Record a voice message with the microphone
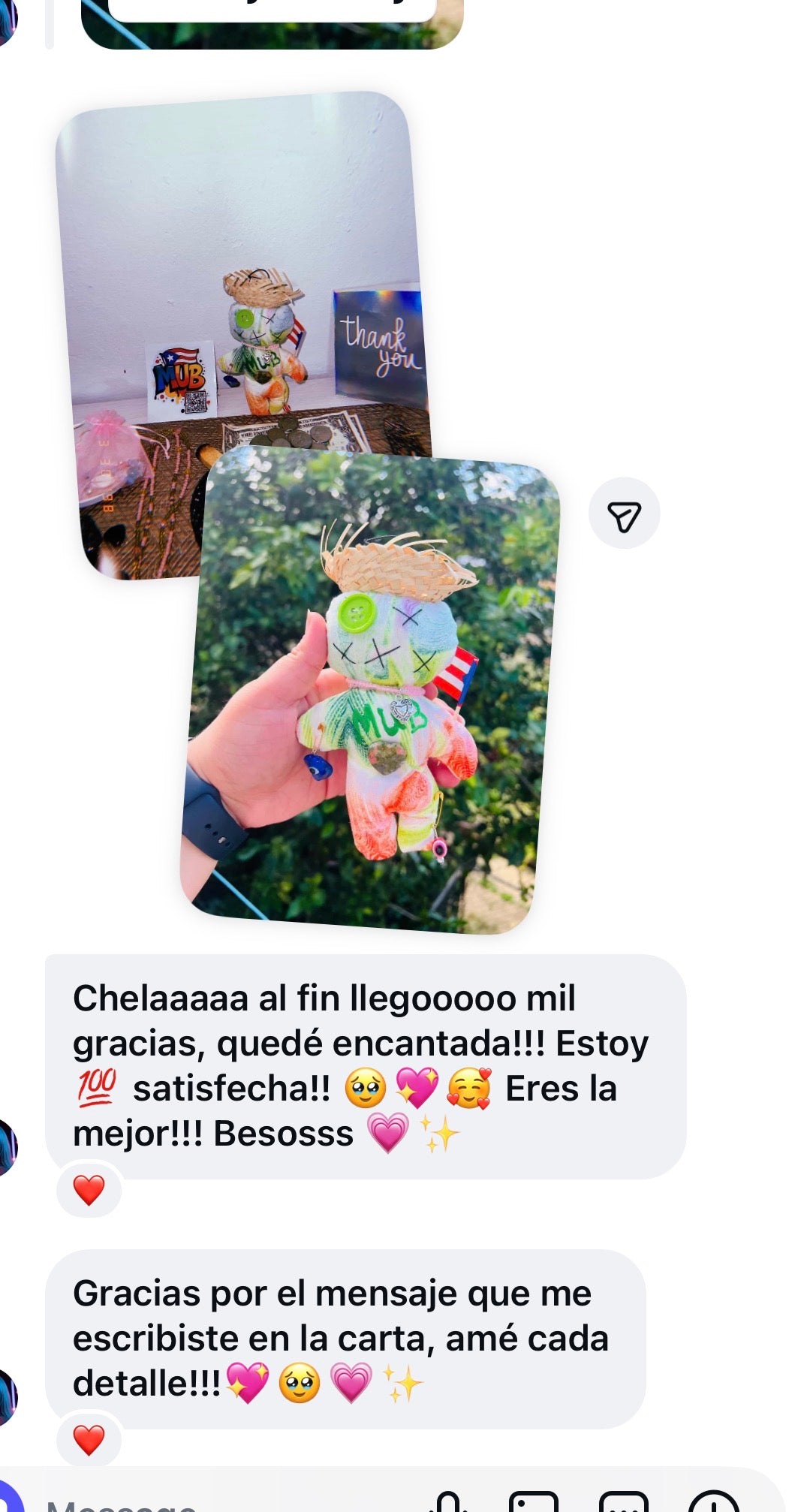804x1512 pixels. (x=448, y=1501)
